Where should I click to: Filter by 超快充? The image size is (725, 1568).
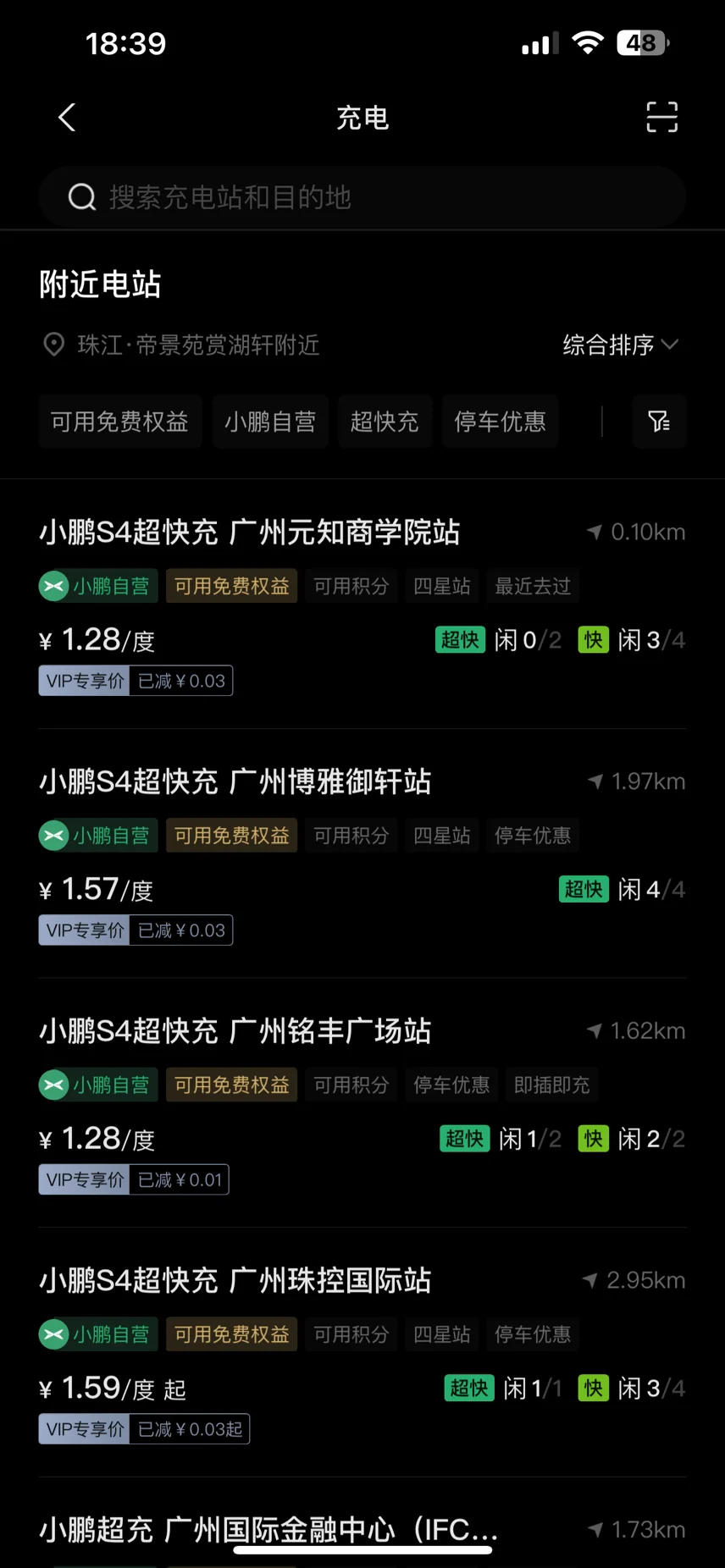coord(385,421)
